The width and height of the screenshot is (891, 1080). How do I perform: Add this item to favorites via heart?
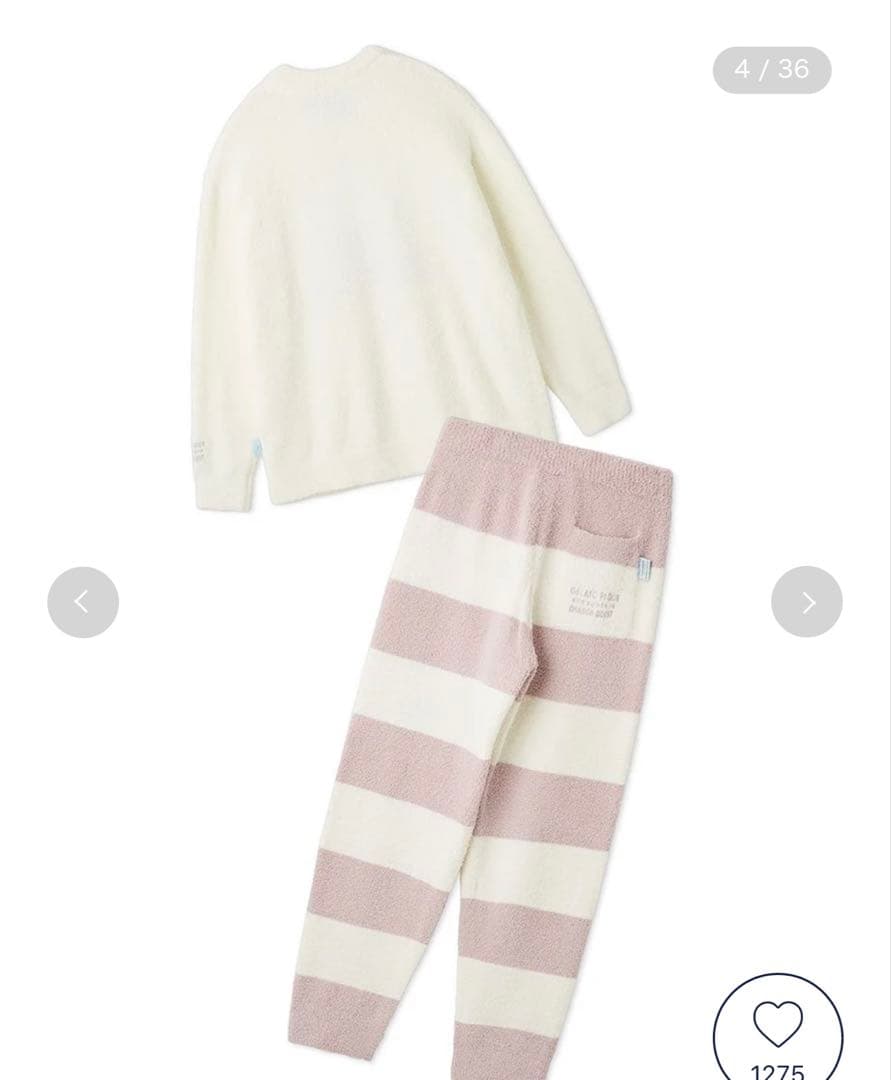[x=778, y=1026]
